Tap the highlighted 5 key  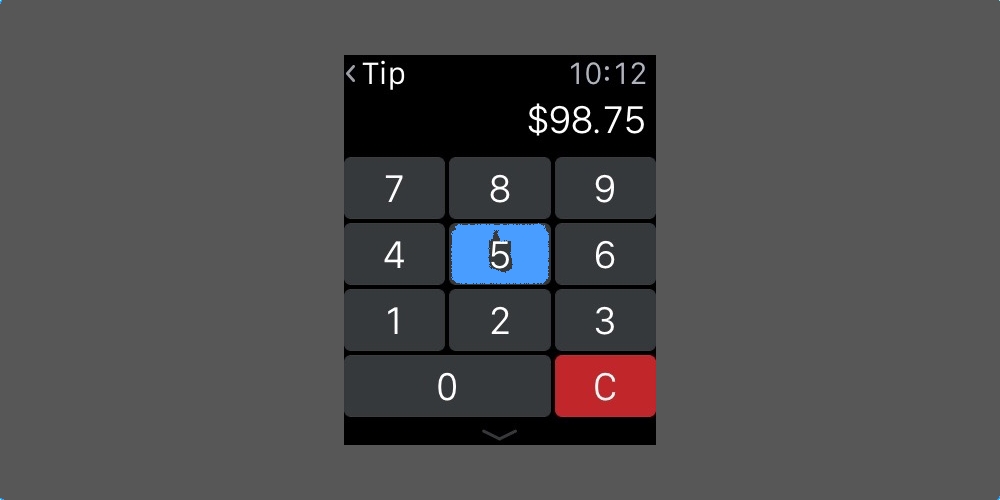point(499,254)
